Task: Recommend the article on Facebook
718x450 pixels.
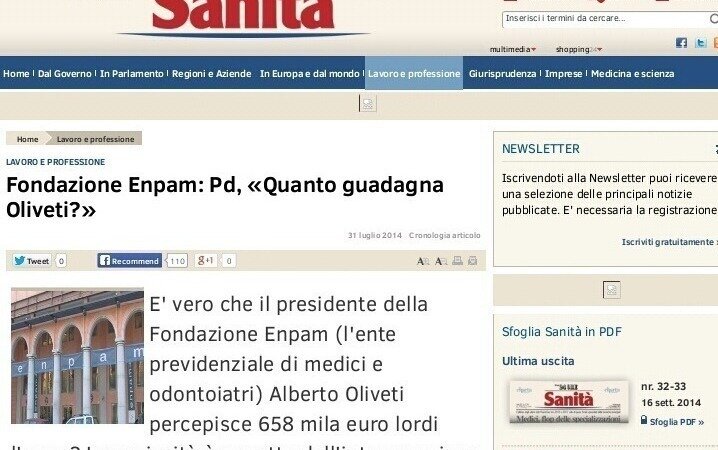Action: 130,261
